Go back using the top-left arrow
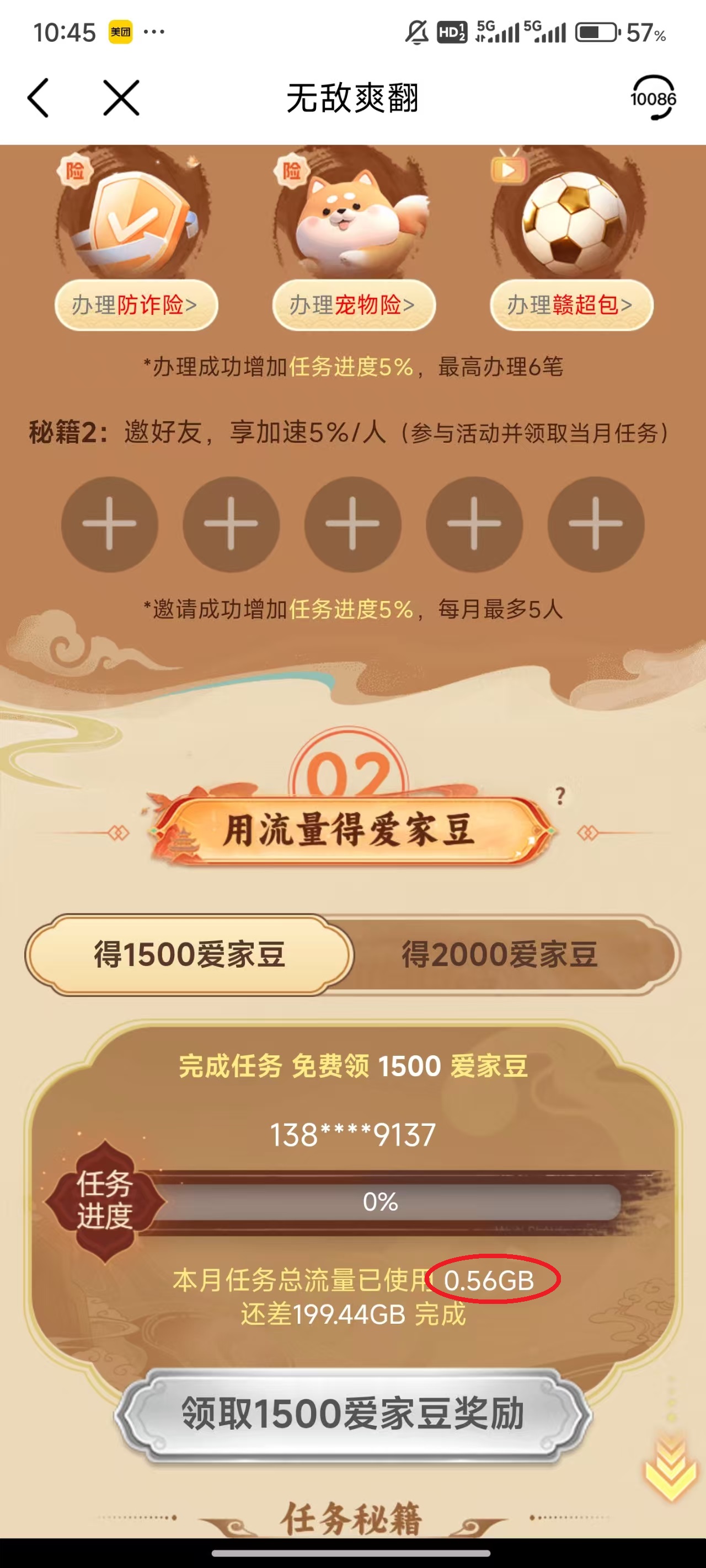The image size is (706, 1568). tap(39, 98)
